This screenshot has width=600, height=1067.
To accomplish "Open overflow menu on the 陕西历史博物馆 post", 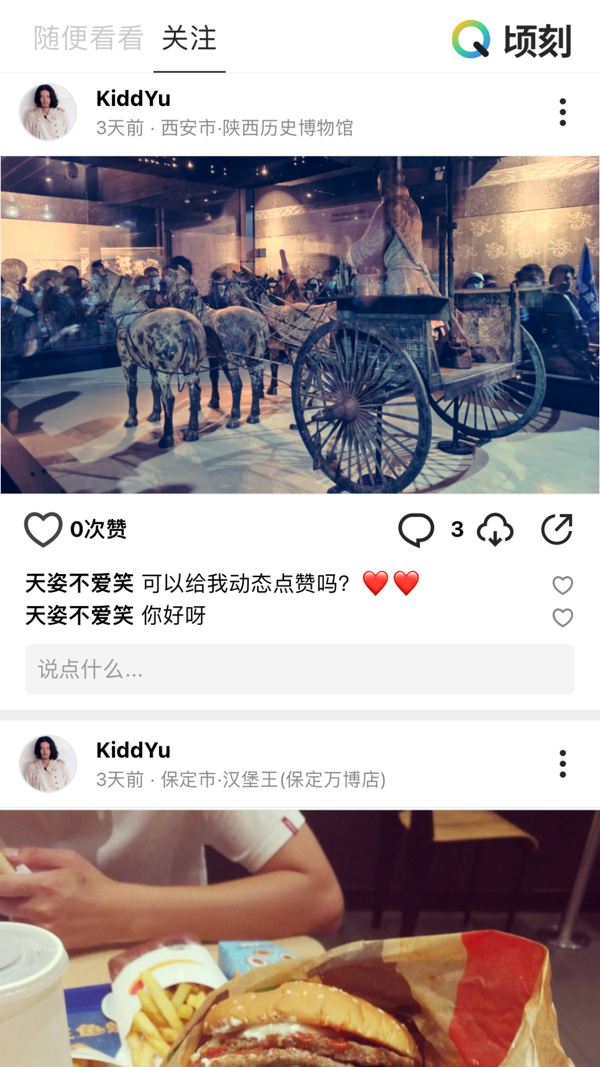I will coord(562,112).
